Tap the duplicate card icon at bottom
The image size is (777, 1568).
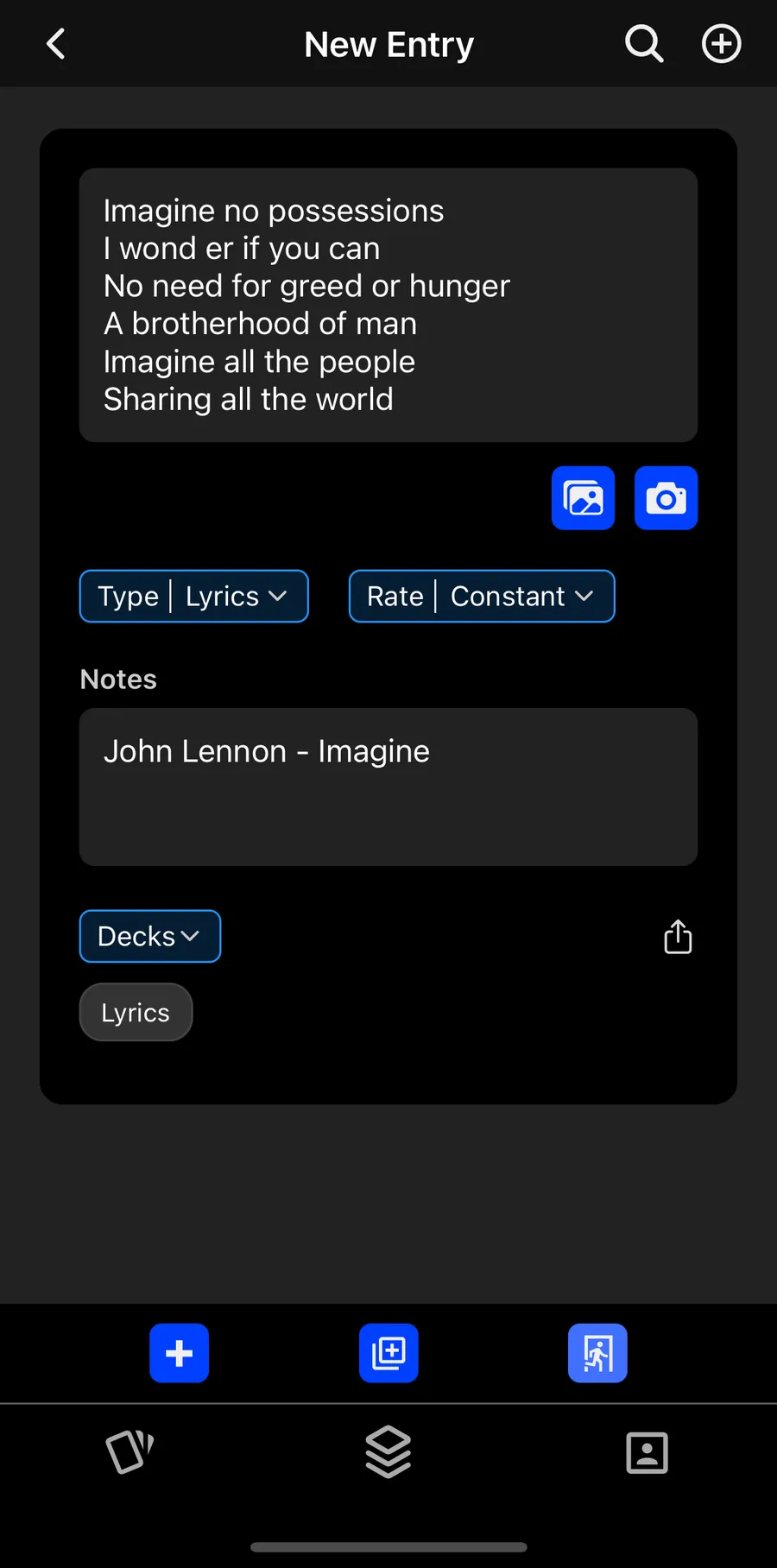(388, 1353)
